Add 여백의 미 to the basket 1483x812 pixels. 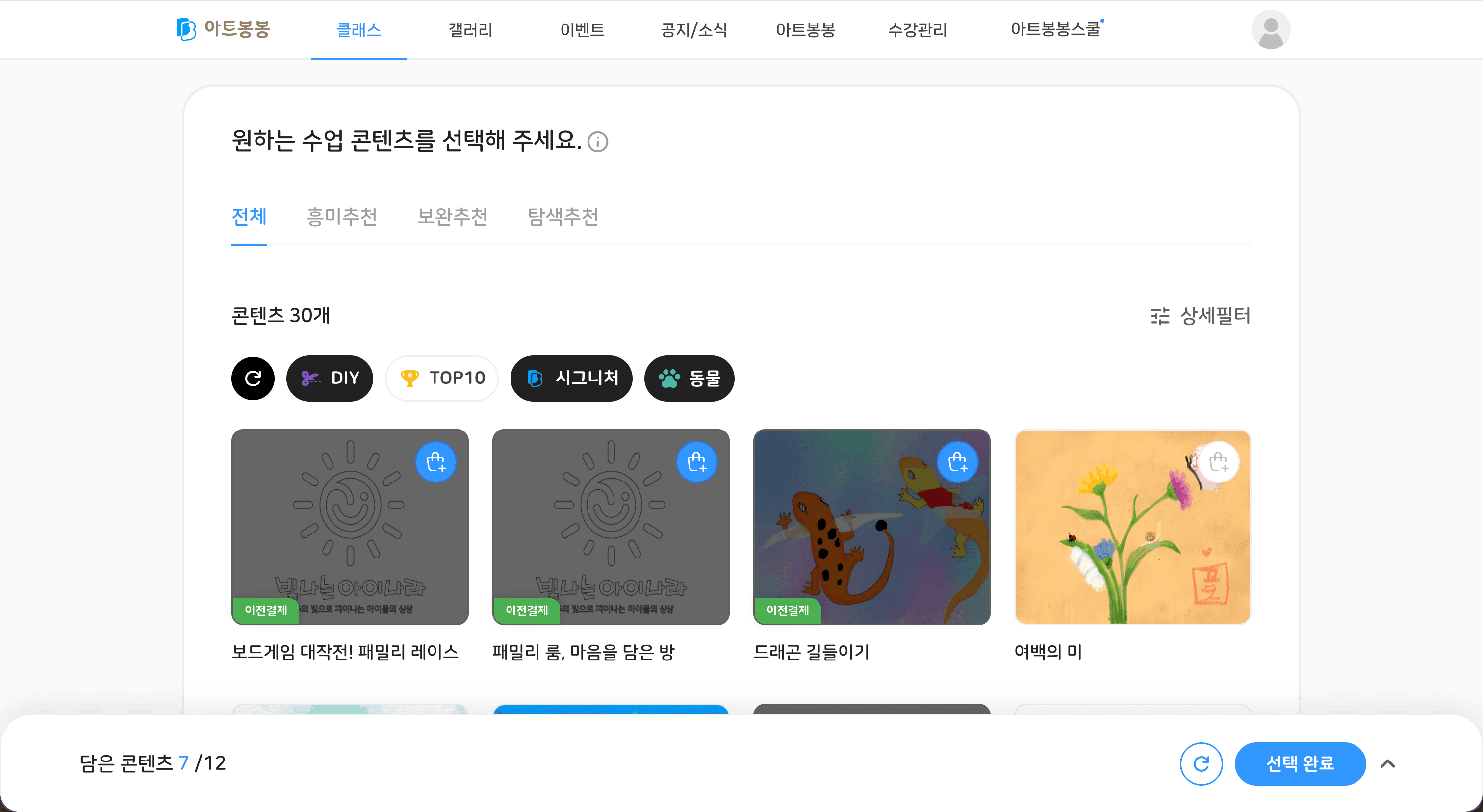[1218, 461]
